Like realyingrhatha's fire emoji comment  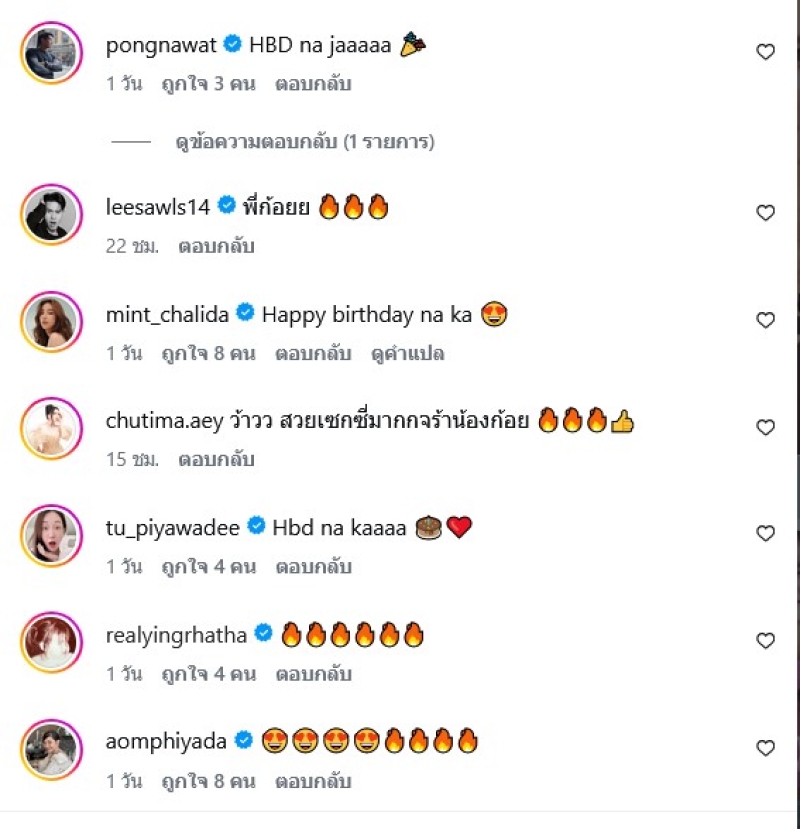(765, 641)
